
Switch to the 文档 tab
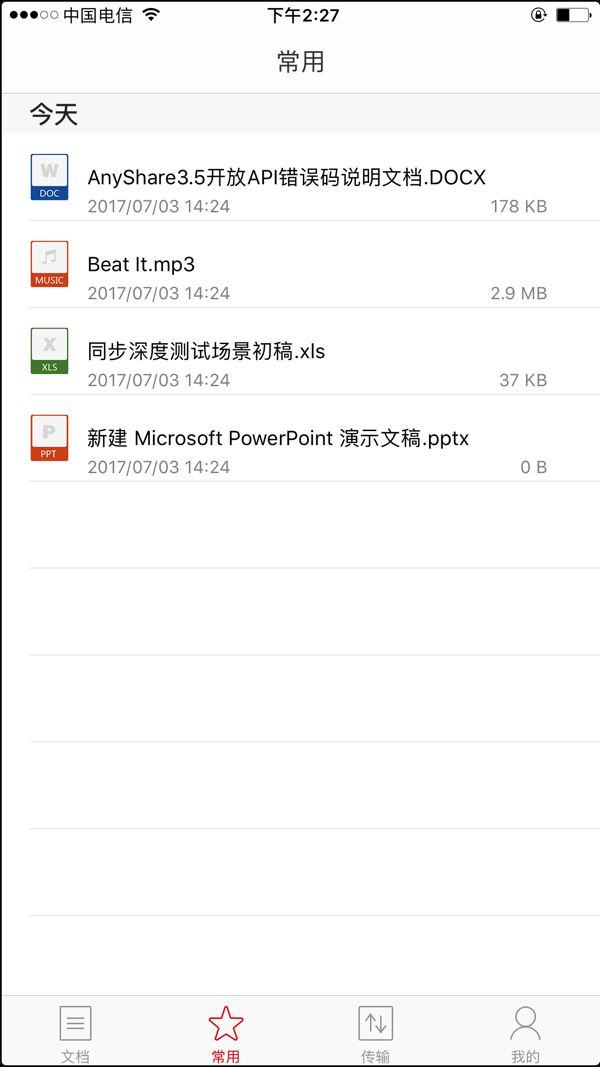[x=75, y=1033]
